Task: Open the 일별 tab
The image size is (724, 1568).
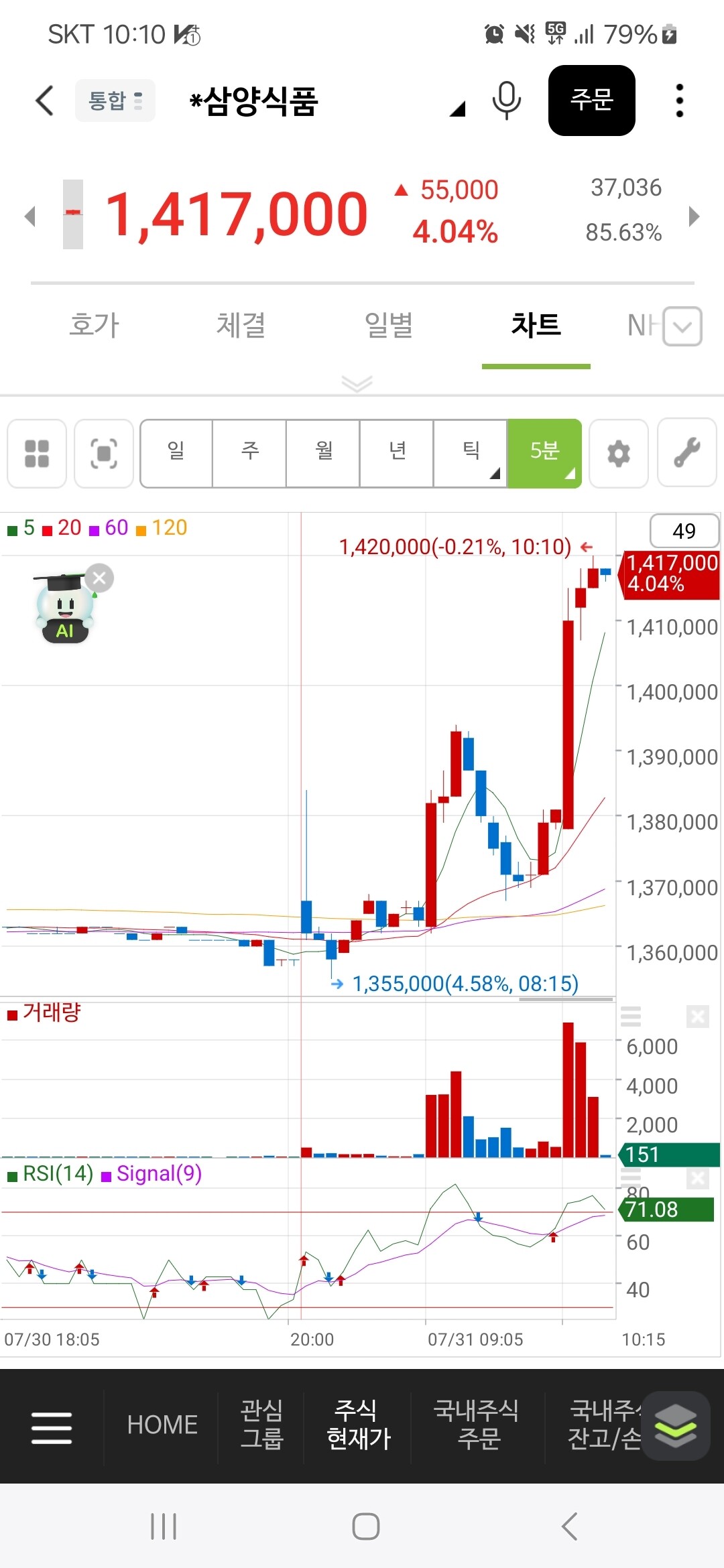Action: click(389, 325)
